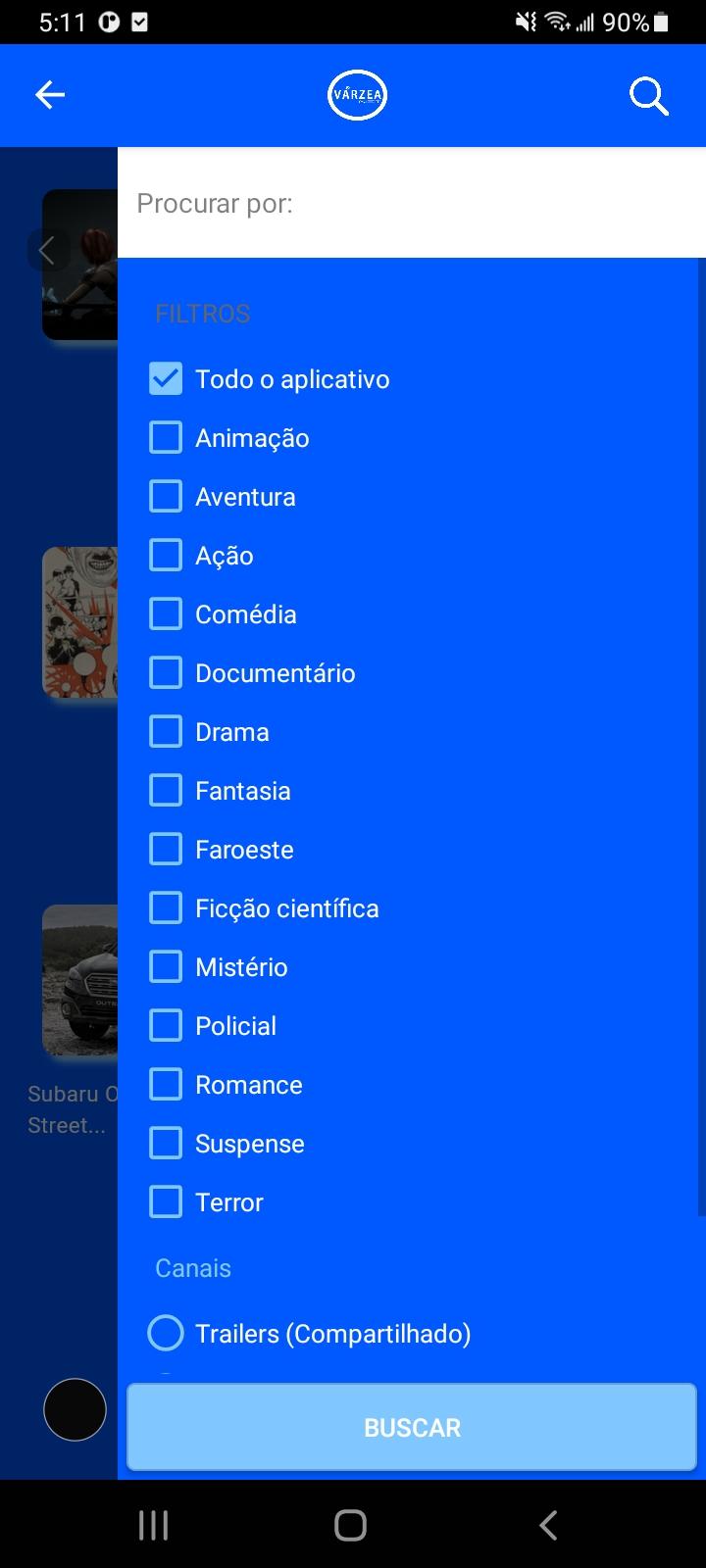Tap the search magnifier icon
The image size is (706, 1568).
point(648,96)
